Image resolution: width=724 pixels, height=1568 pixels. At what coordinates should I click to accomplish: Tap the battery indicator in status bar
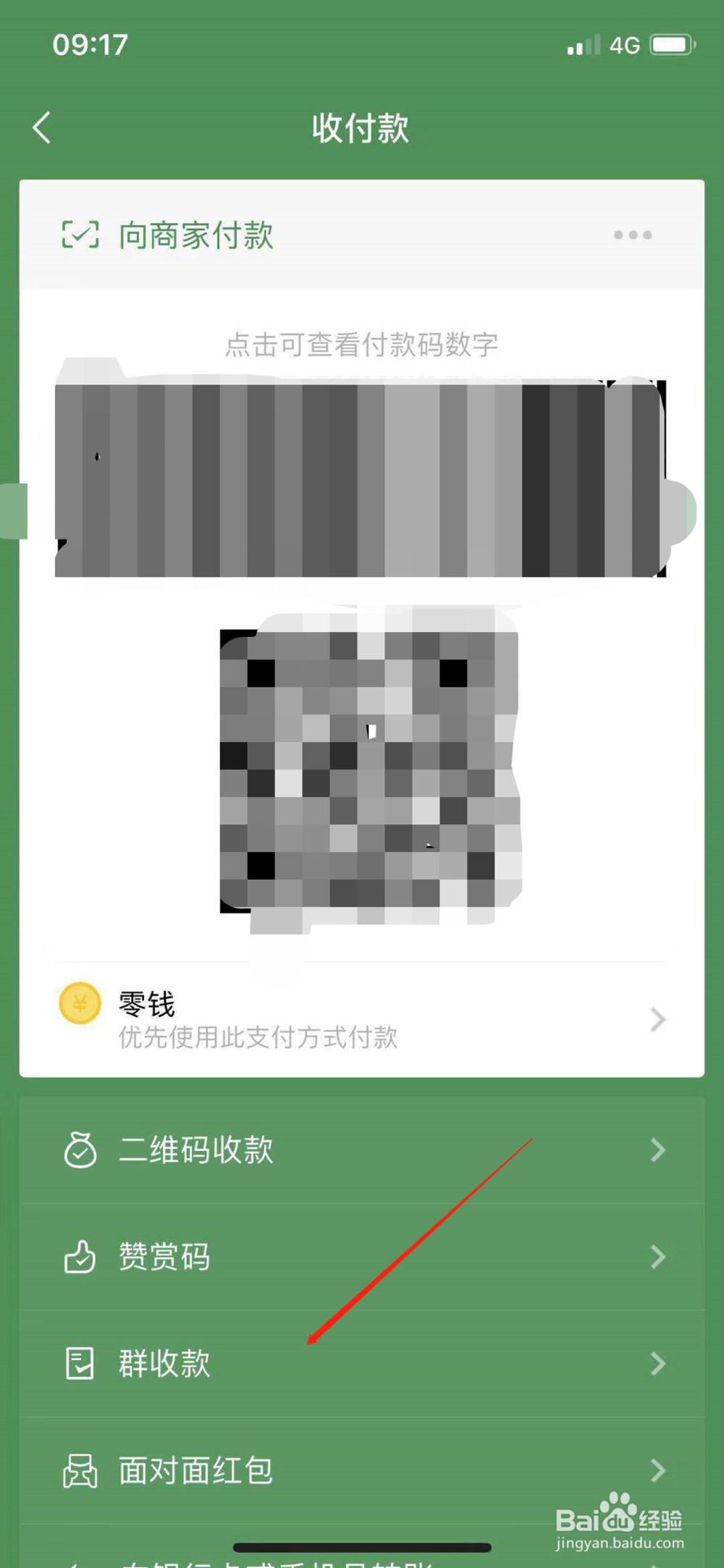pyautogui.click(x=670, y=43)
